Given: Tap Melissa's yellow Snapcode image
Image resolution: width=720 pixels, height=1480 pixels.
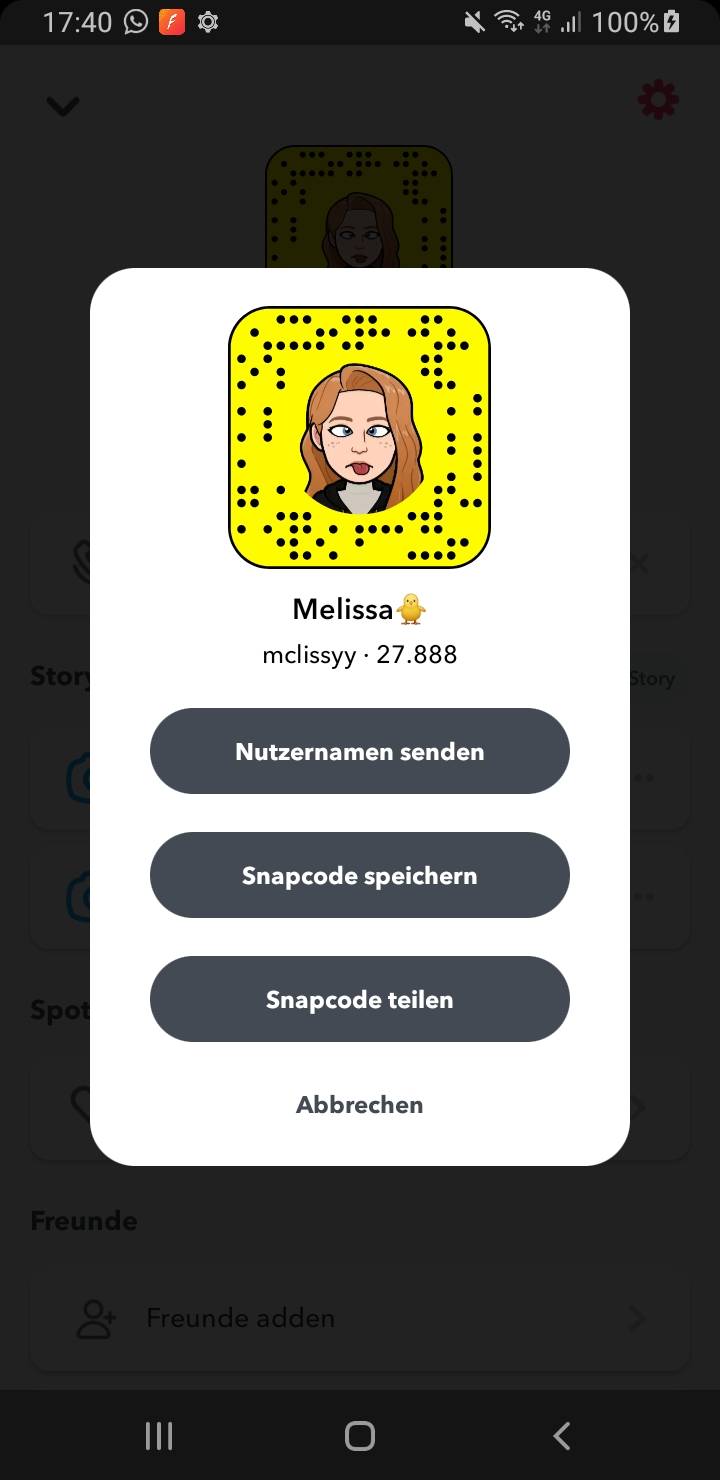Looking at the screenshot, I should (360, 433).
